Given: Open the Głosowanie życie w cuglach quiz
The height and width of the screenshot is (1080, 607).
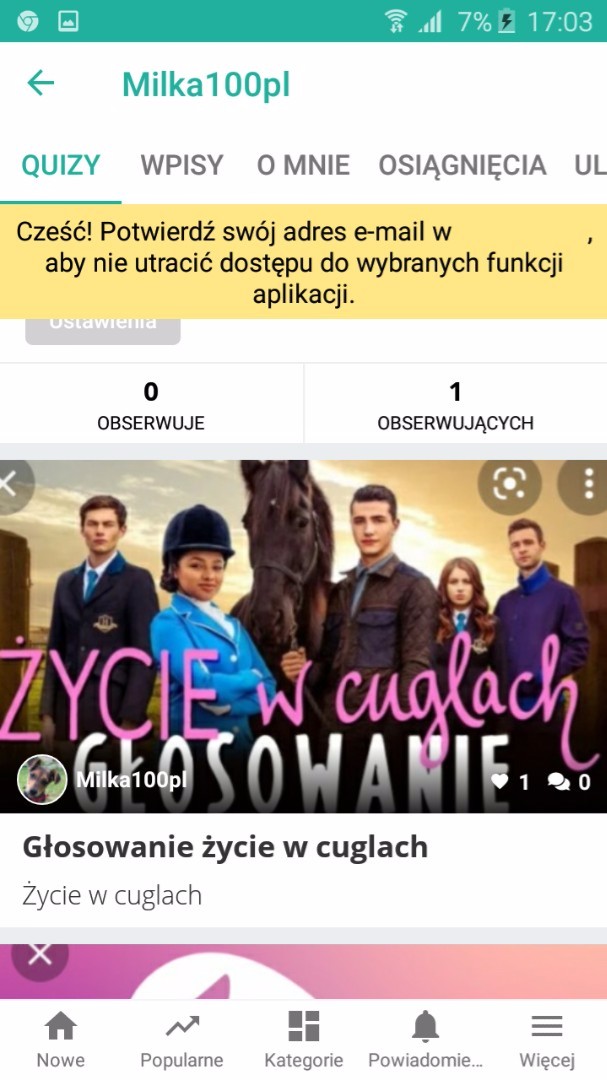Looking at the screenshot, I should pyautogui.click(x=225, y=847).
